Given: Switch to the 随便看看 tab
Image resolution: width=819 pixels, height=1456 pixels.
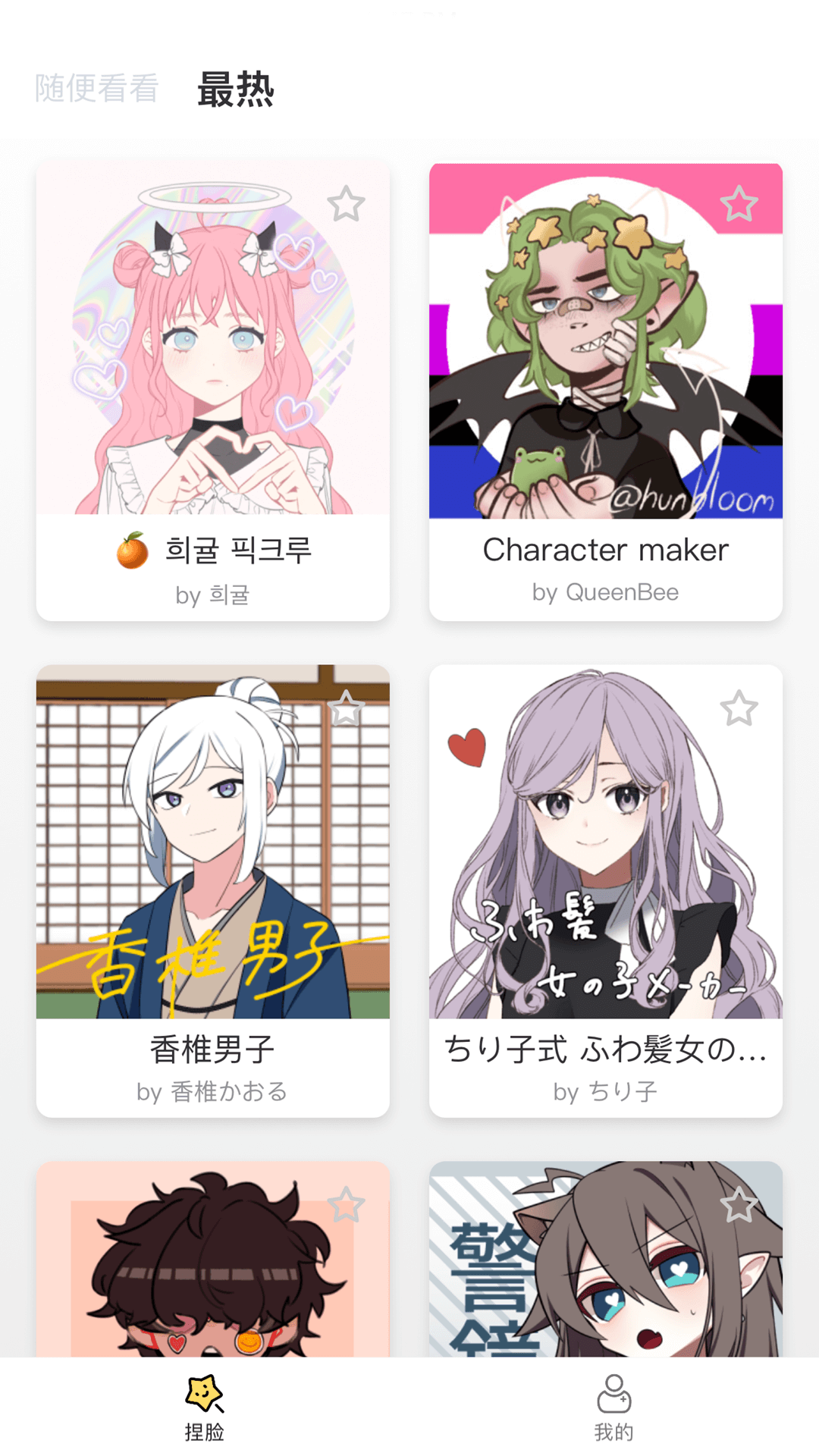Looking at the screenshot, I should pyautogui.click(x=96, y=89).
